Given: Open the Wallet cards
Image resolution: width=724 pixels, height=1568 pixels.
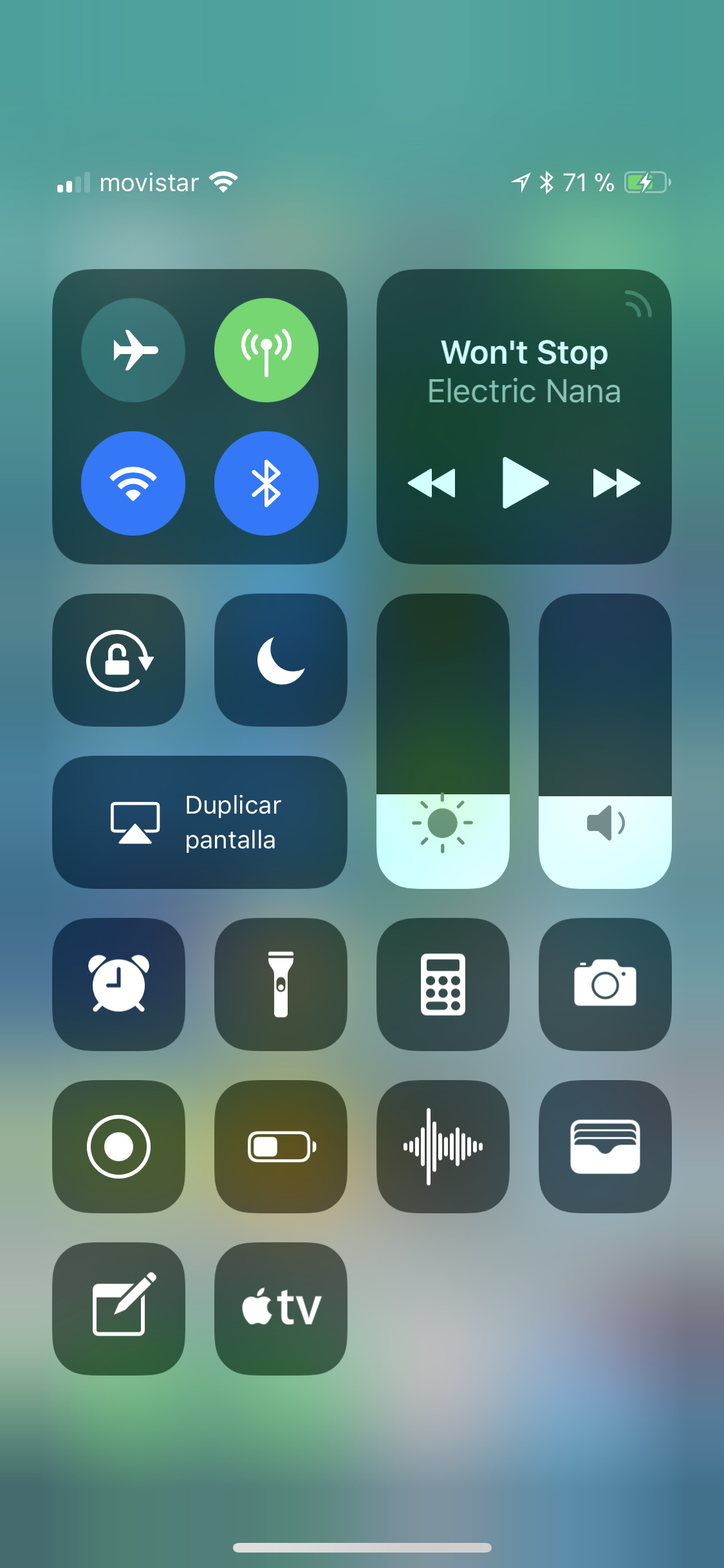Looking at the screenshot, I should click(x=606, y=1147).
